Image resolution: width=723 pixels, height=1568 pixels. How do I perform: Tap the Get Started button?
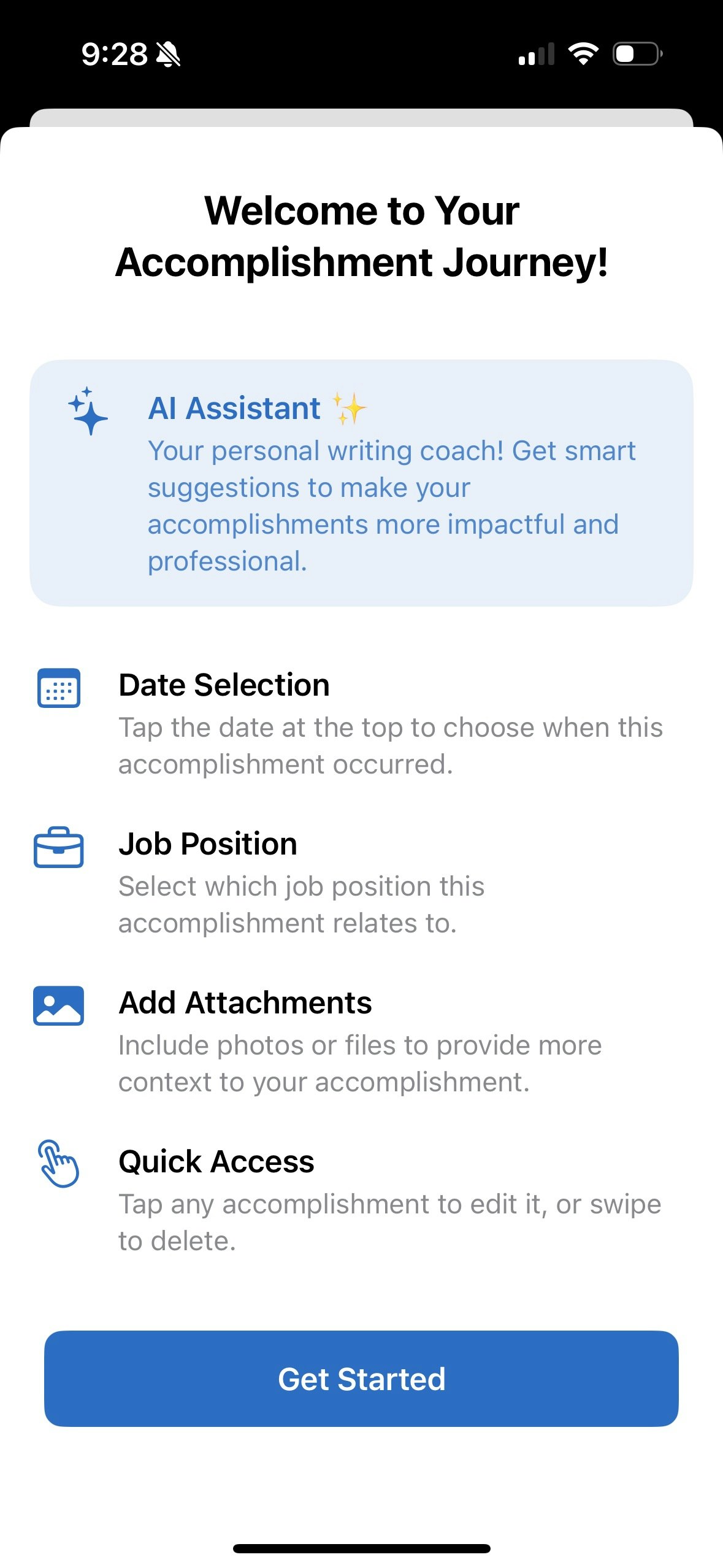point(361,1378)
